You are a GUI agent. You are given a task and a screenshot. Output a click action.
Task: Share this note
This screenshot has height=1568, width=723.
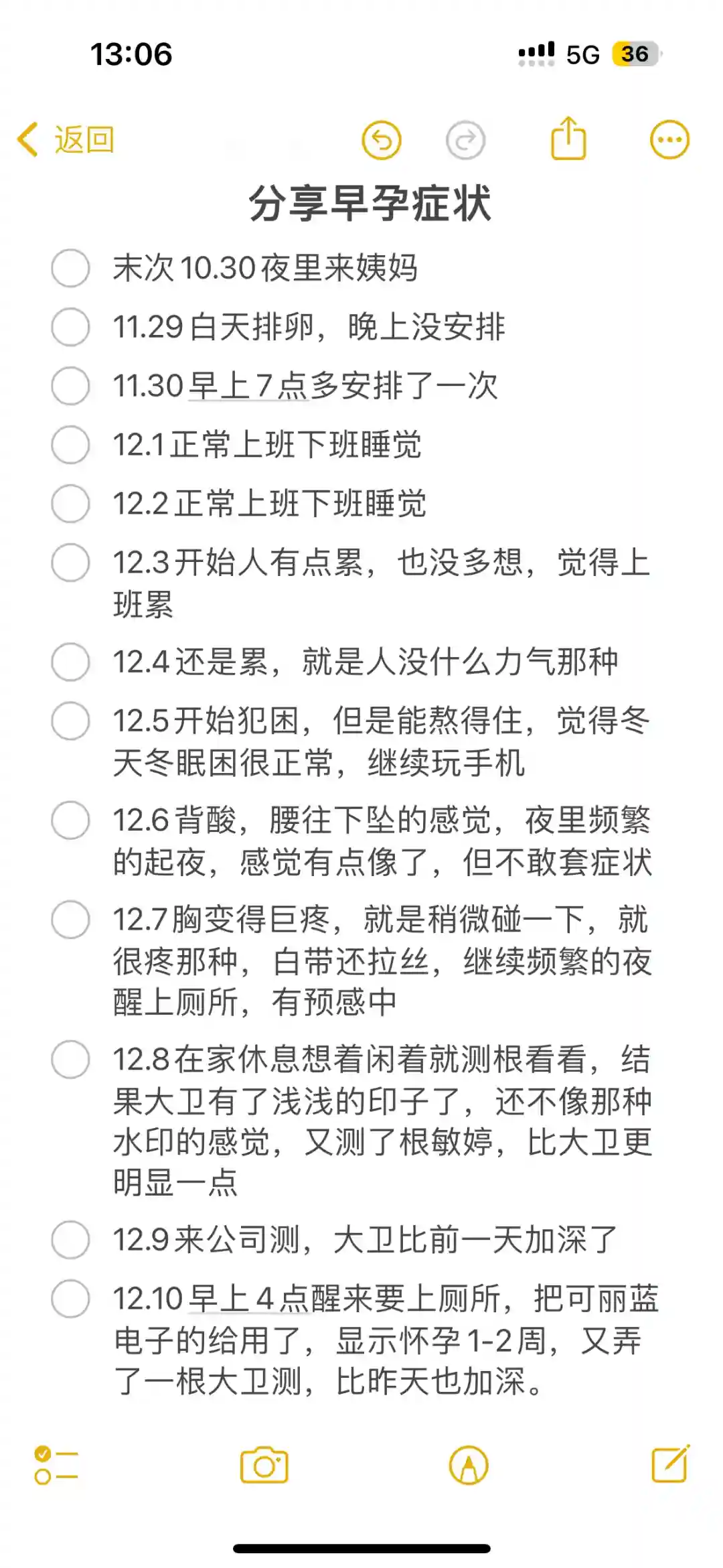click(x=568, y=139)
